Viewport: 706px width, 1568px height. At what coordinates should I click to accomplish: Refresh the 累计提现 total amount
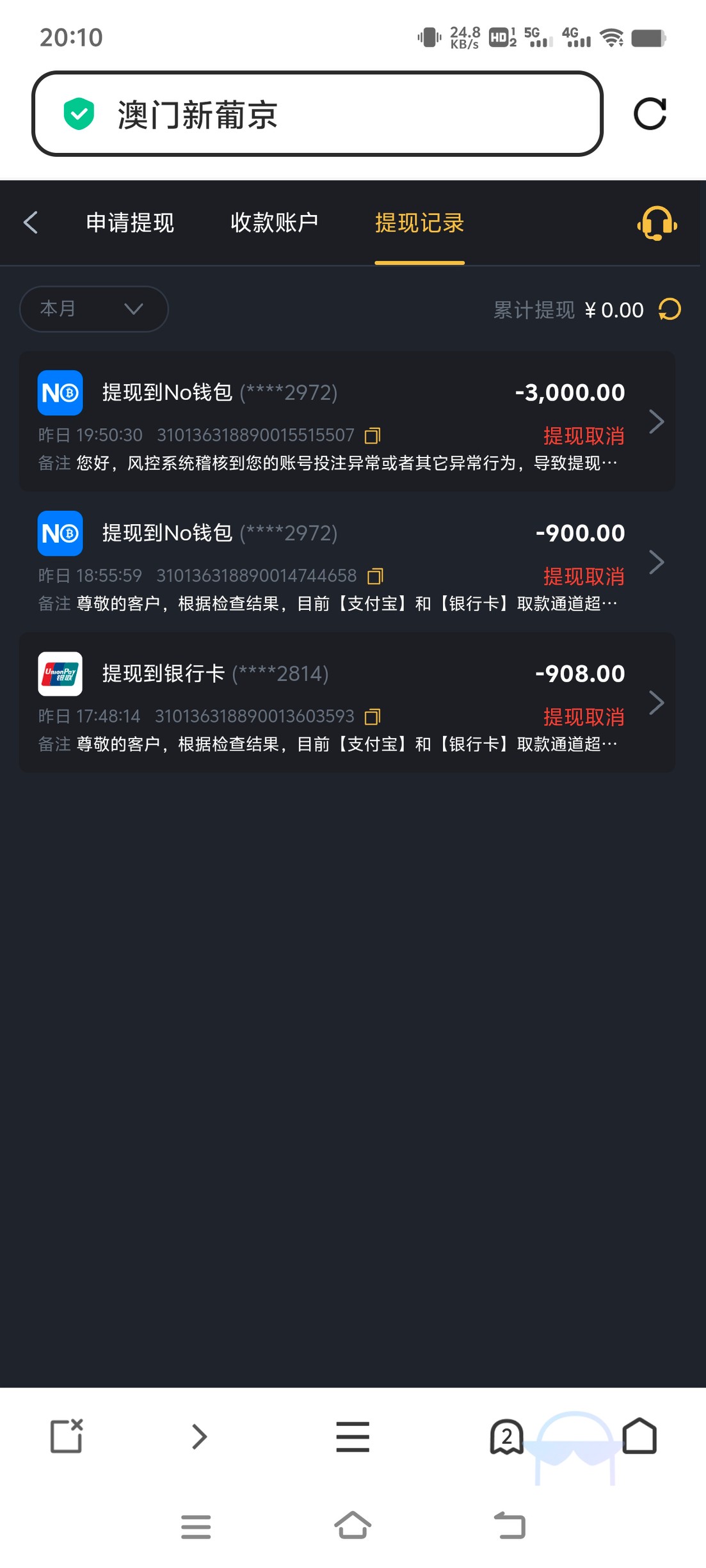(668, 309)
